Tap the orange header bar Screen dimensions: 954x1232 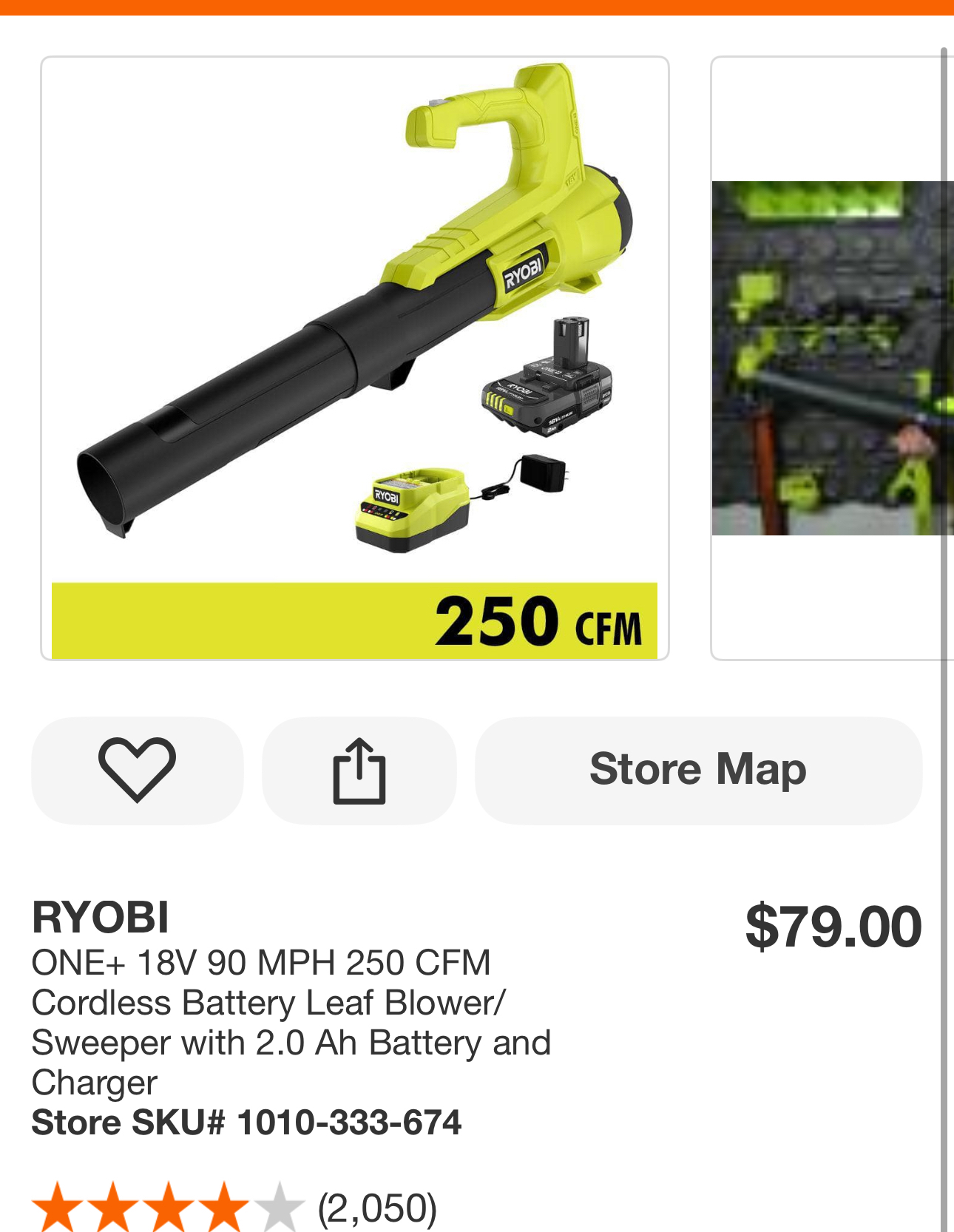click(x=477, y=11)
